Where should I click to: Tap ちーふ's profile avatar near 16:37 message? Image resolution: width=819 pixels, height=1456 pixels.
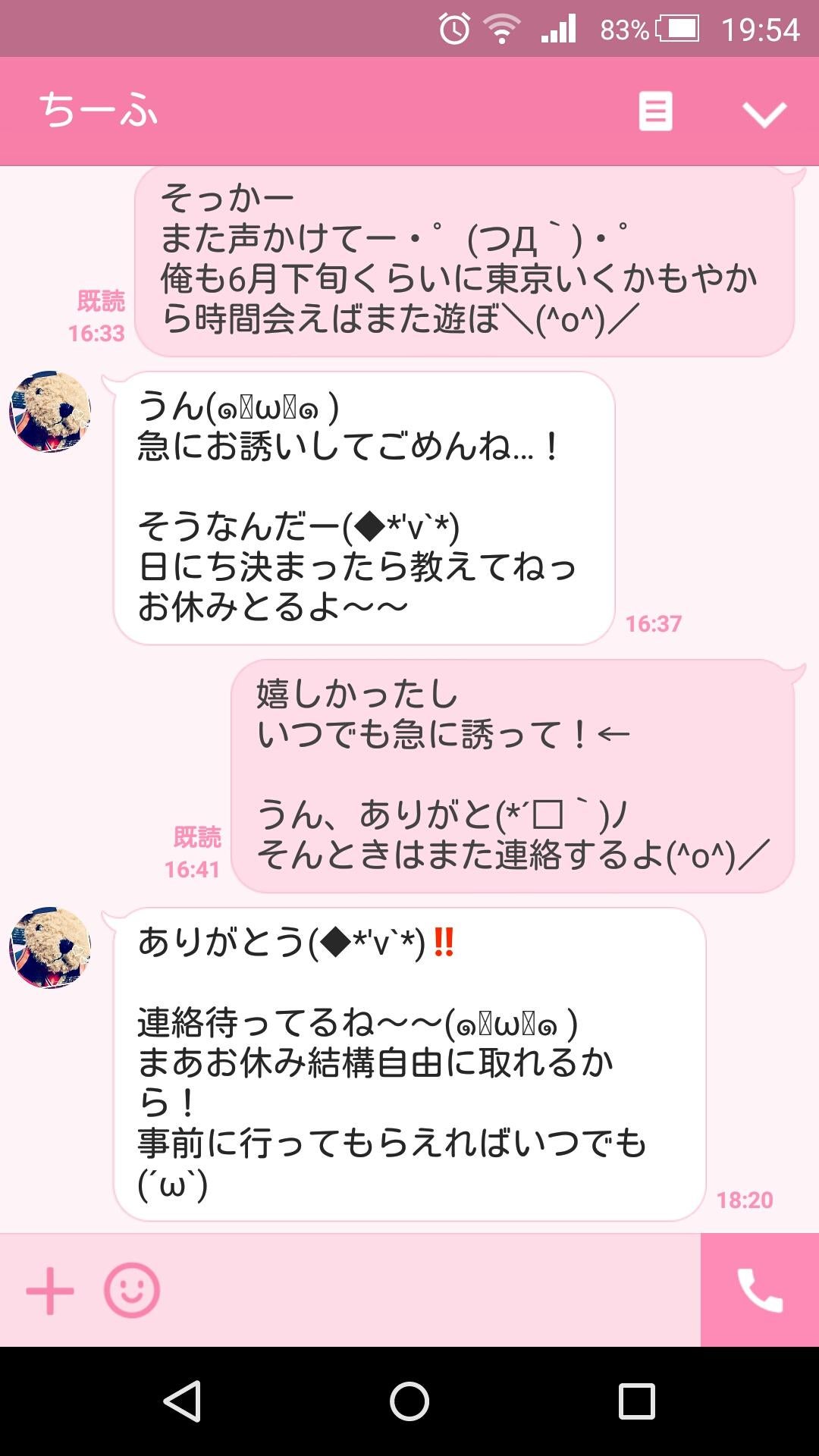pos(50,412)
